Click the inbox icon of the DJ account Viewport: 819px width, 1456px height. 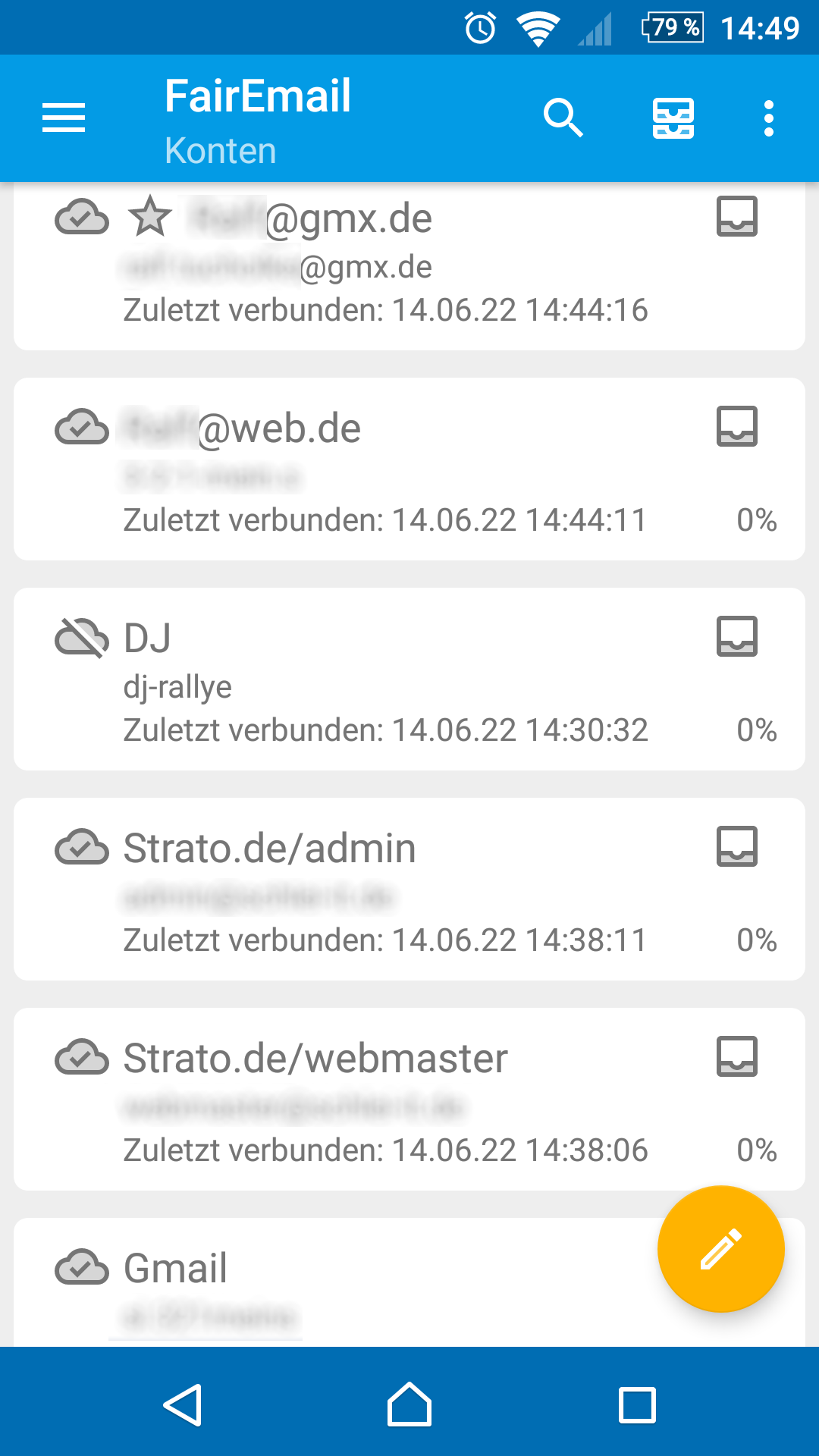click(738, 638)
